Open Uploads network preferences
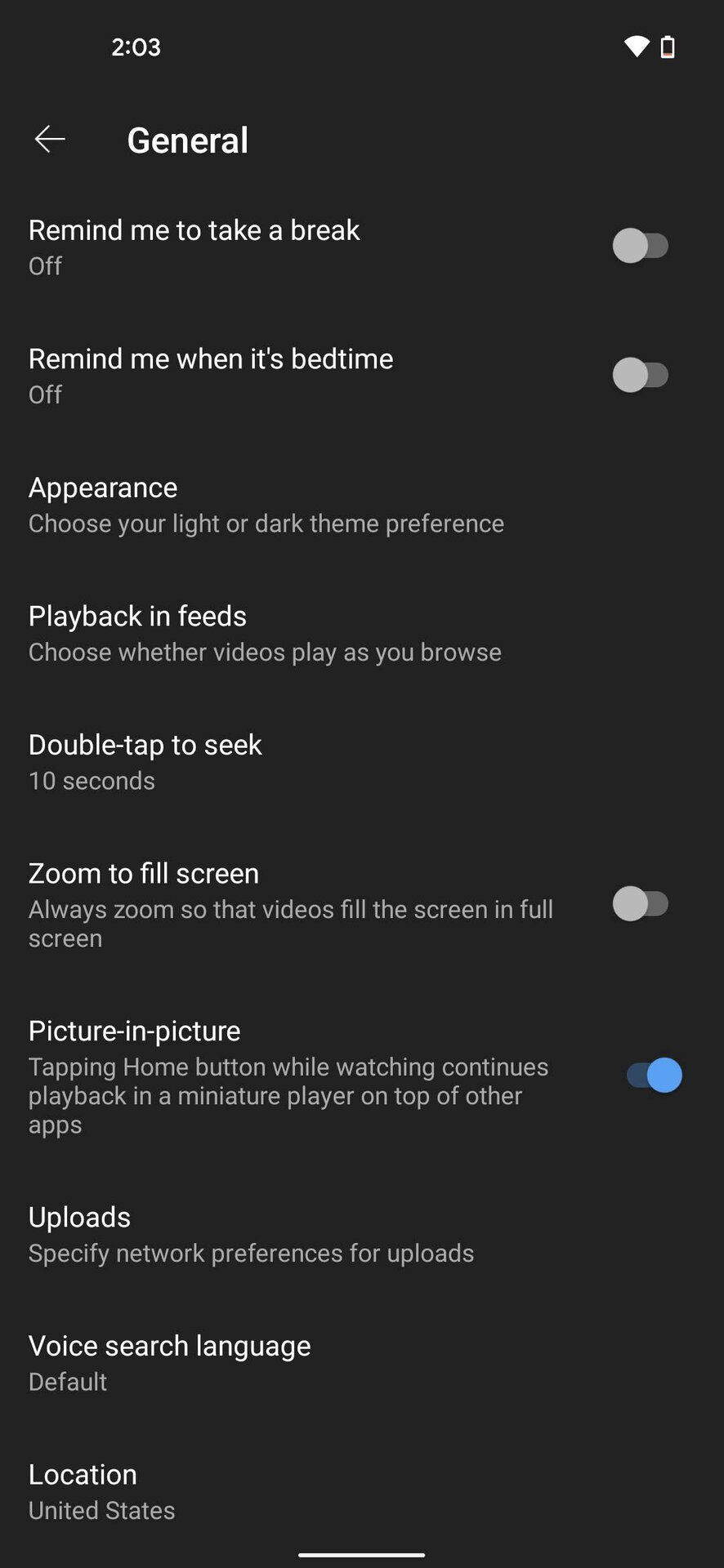 [x=250, y=1234]
